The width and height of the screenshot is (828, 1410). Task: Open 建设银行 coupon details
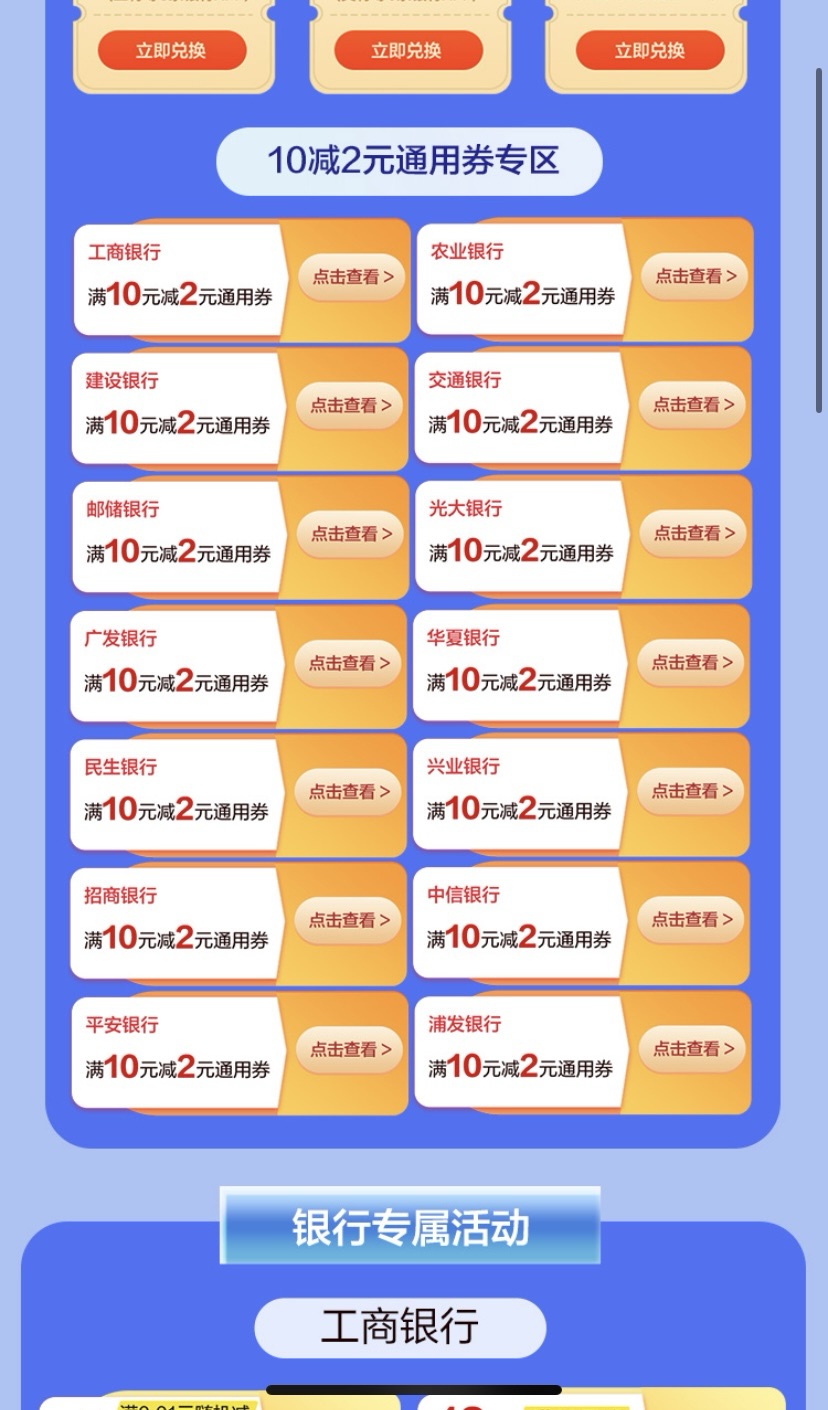point(350,405)
